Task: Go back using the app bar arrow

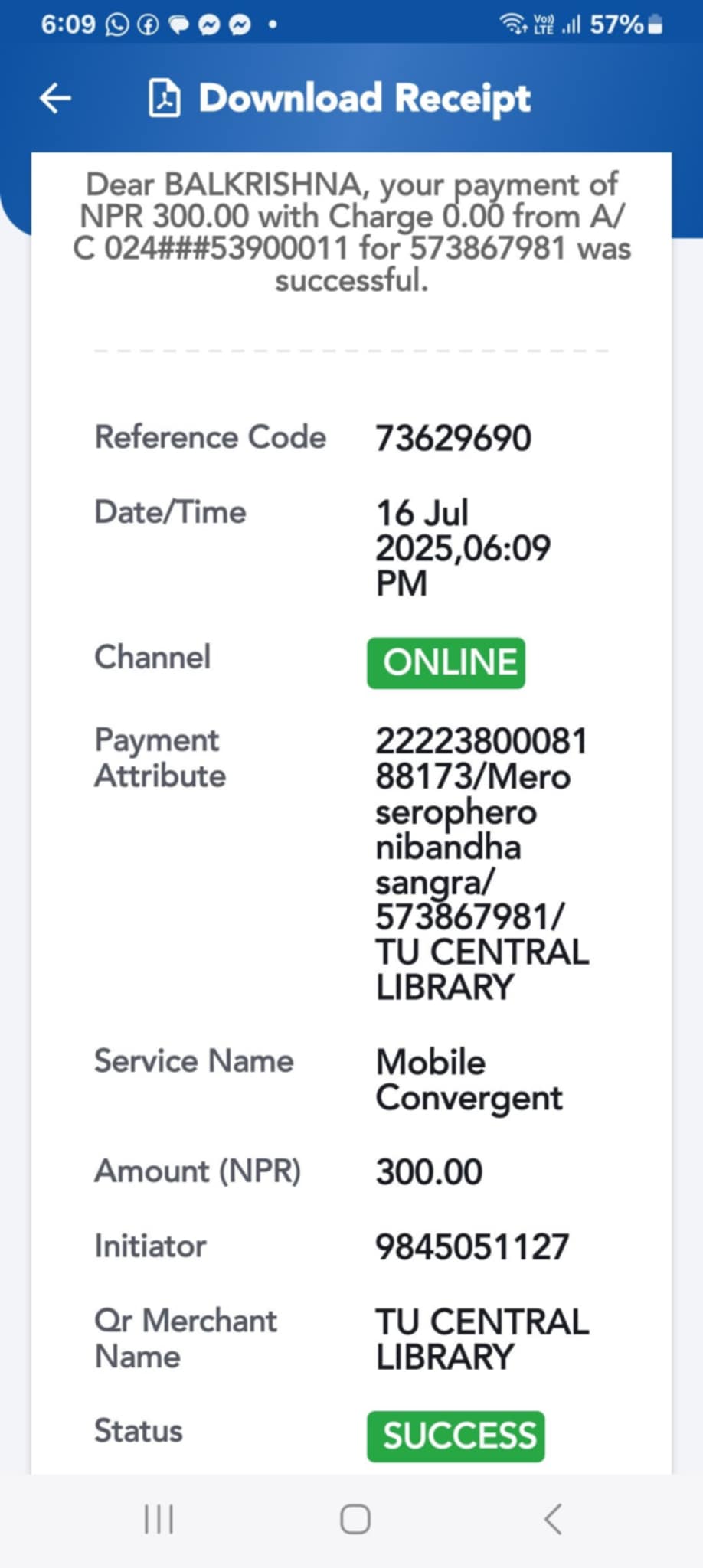Action: [x=55, y=98]
